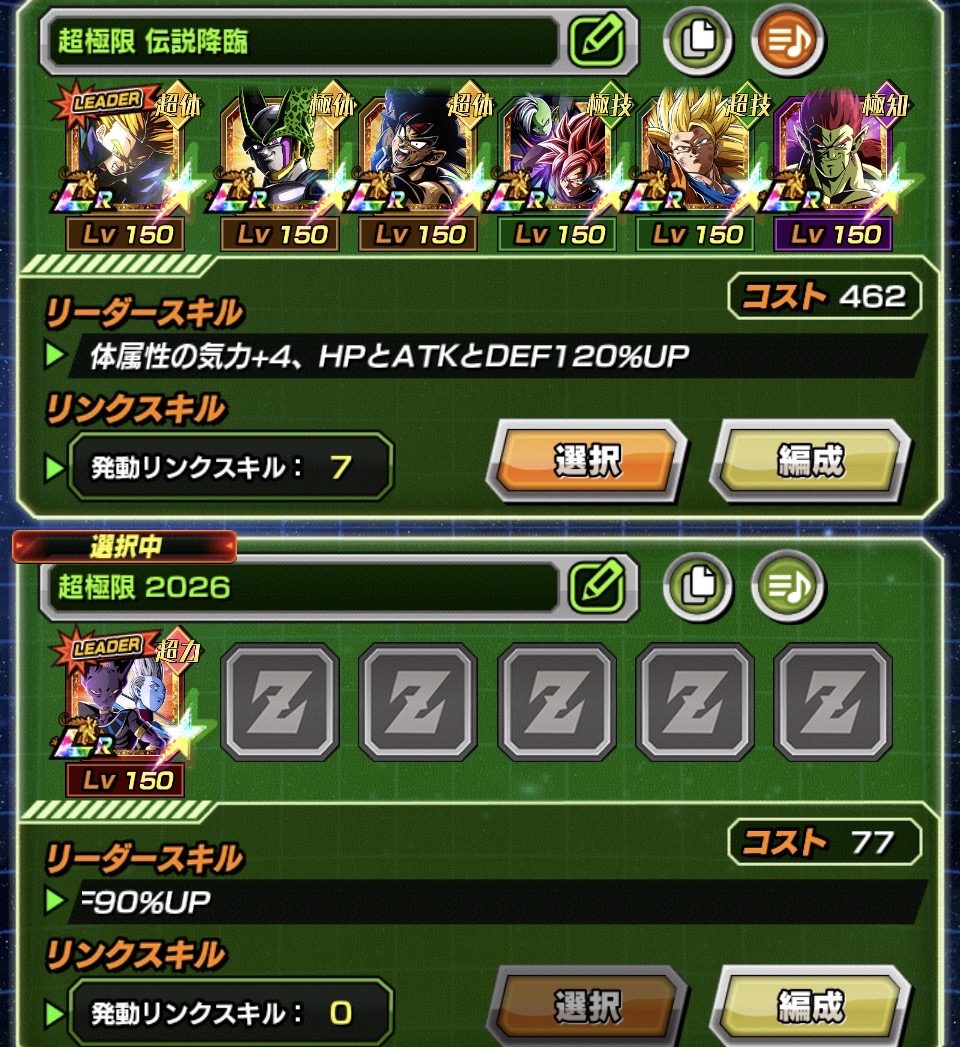Image resolution: width=960 pixels, height=1047 pixels.
Task: Open 編成 for the 超極限 2026 team
Action: pyautogui.click(x=810, y=1006)
